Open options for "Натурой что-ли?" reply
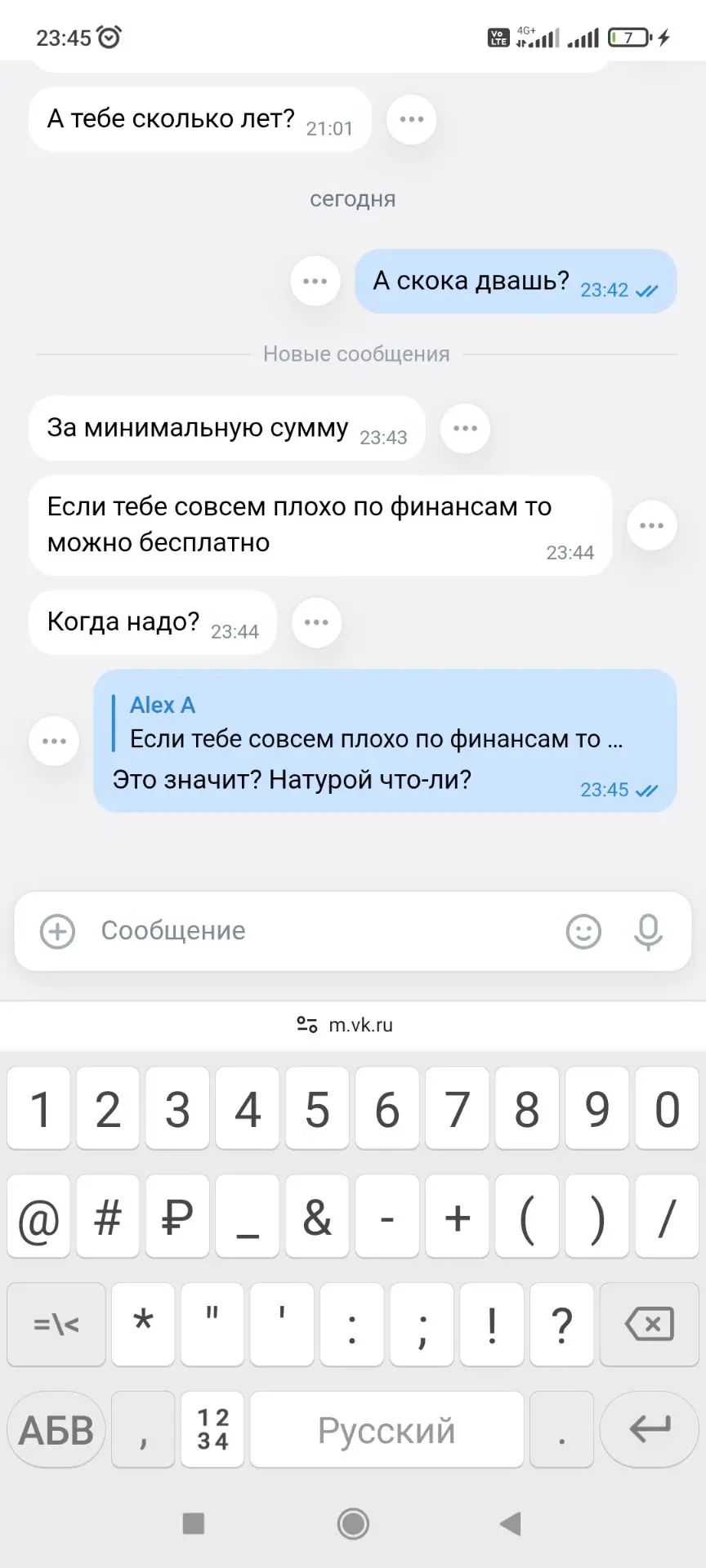 (54, 741)
